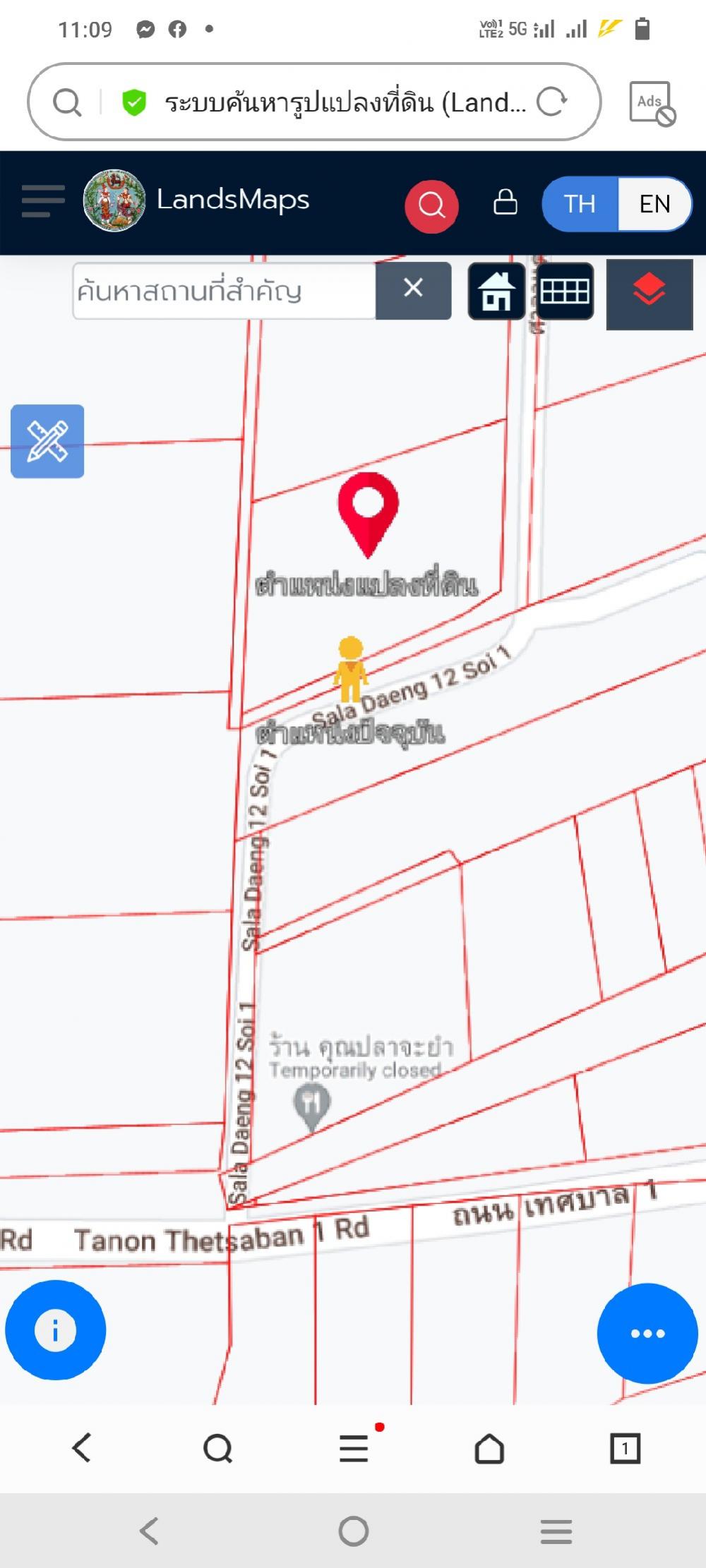
Task: Open the ad blocker icon
Action: click(x=652, y=103)
